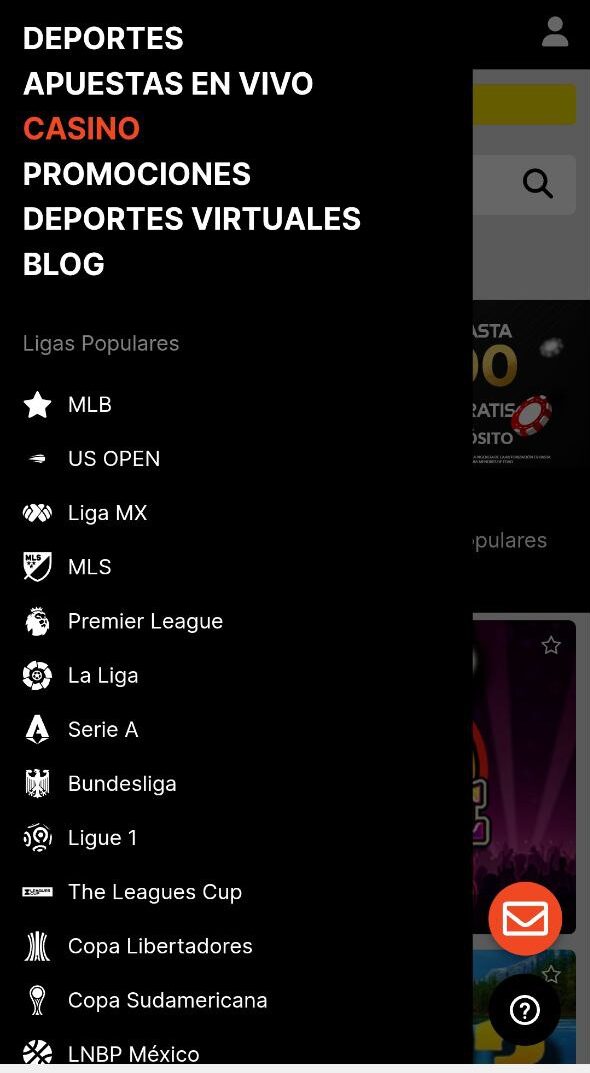Go to Deportes section
The width and height of the screenshot is (590, 1073).
click(x=103, y=38)
